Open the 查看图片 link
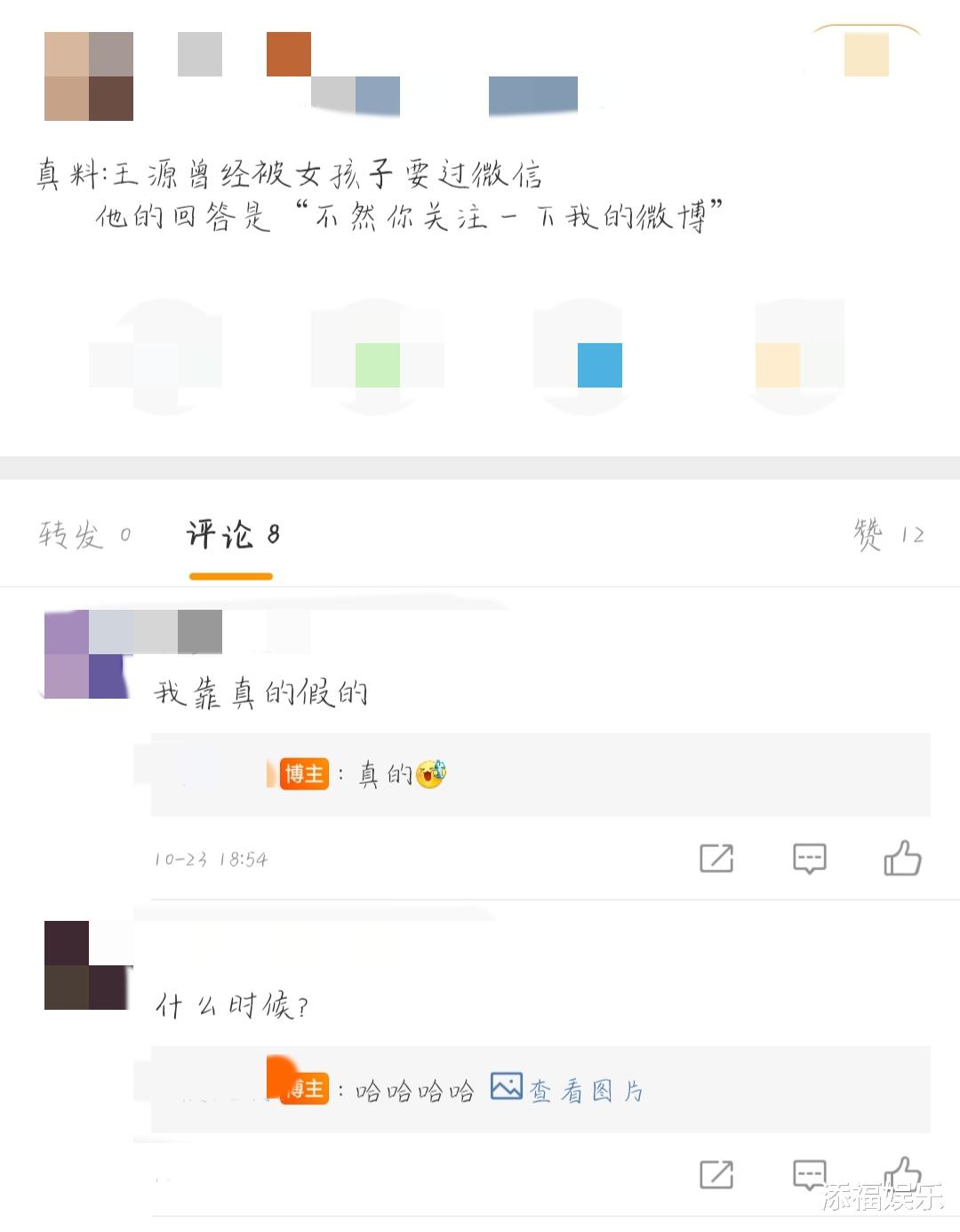 (x=587, y=1088)
